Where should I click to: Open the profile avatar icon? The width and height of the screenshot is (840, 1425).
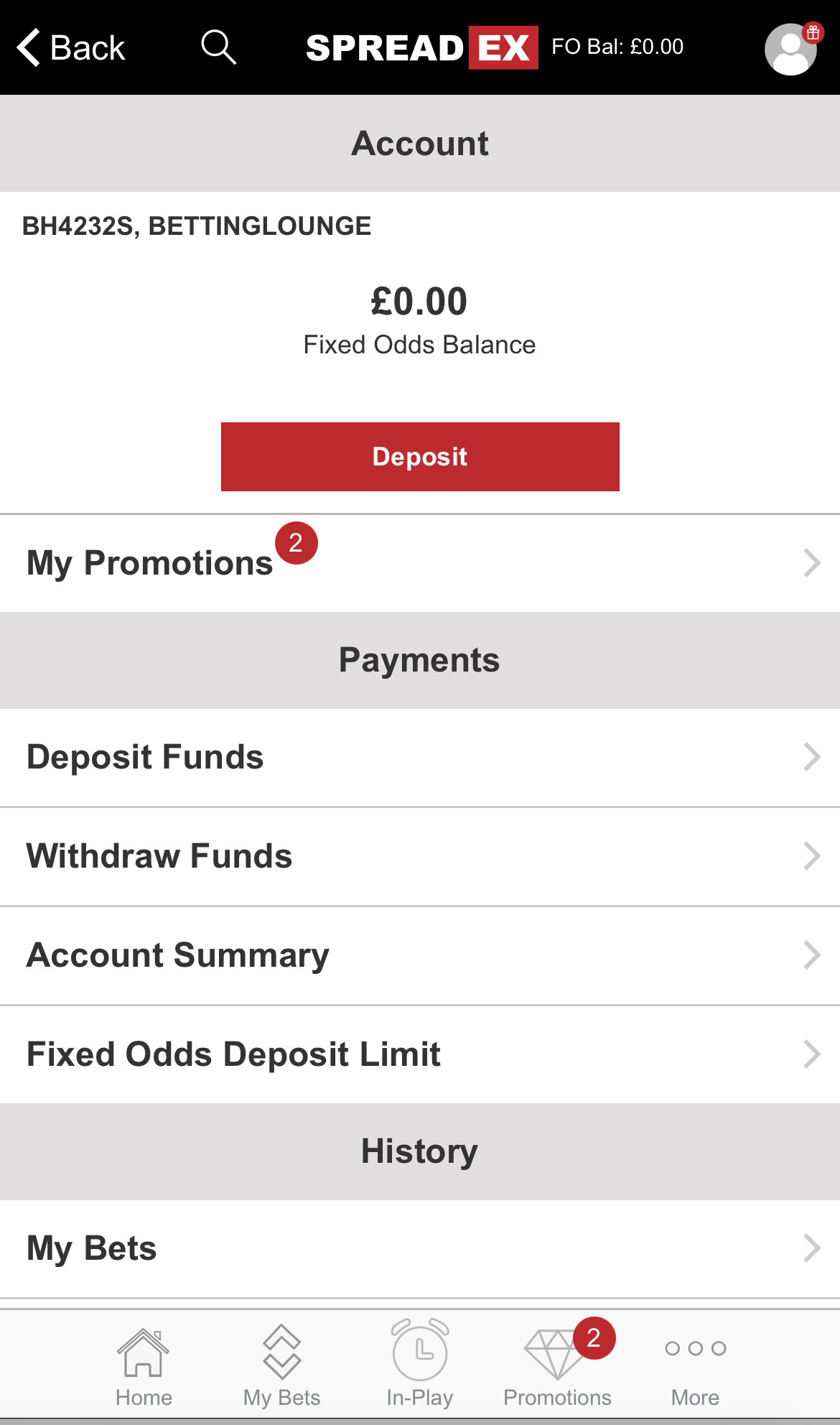pyautogui.click(x=790, y=49)
